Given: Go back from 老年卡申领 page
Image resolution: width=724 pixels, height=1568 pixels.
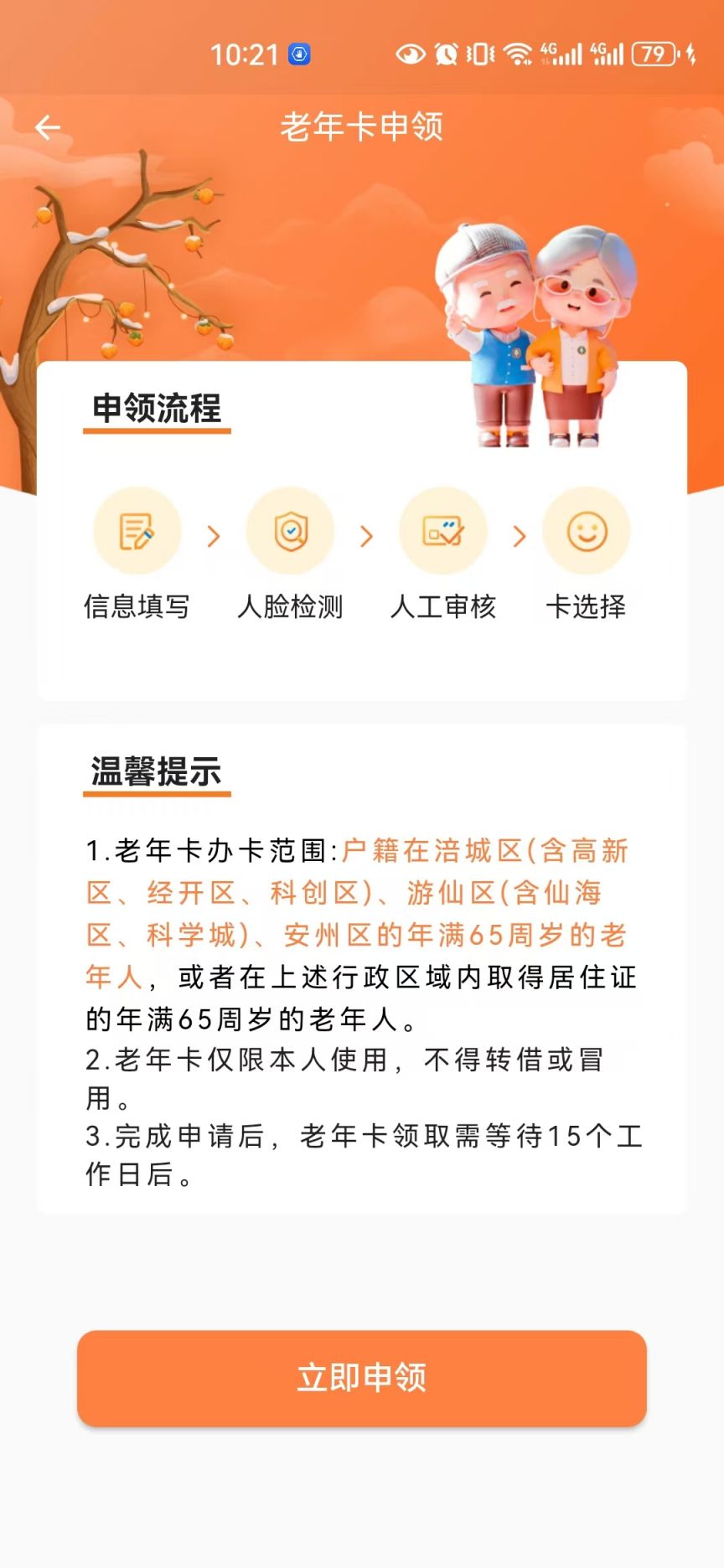Looking at the screenshot, I should point(48,127).
